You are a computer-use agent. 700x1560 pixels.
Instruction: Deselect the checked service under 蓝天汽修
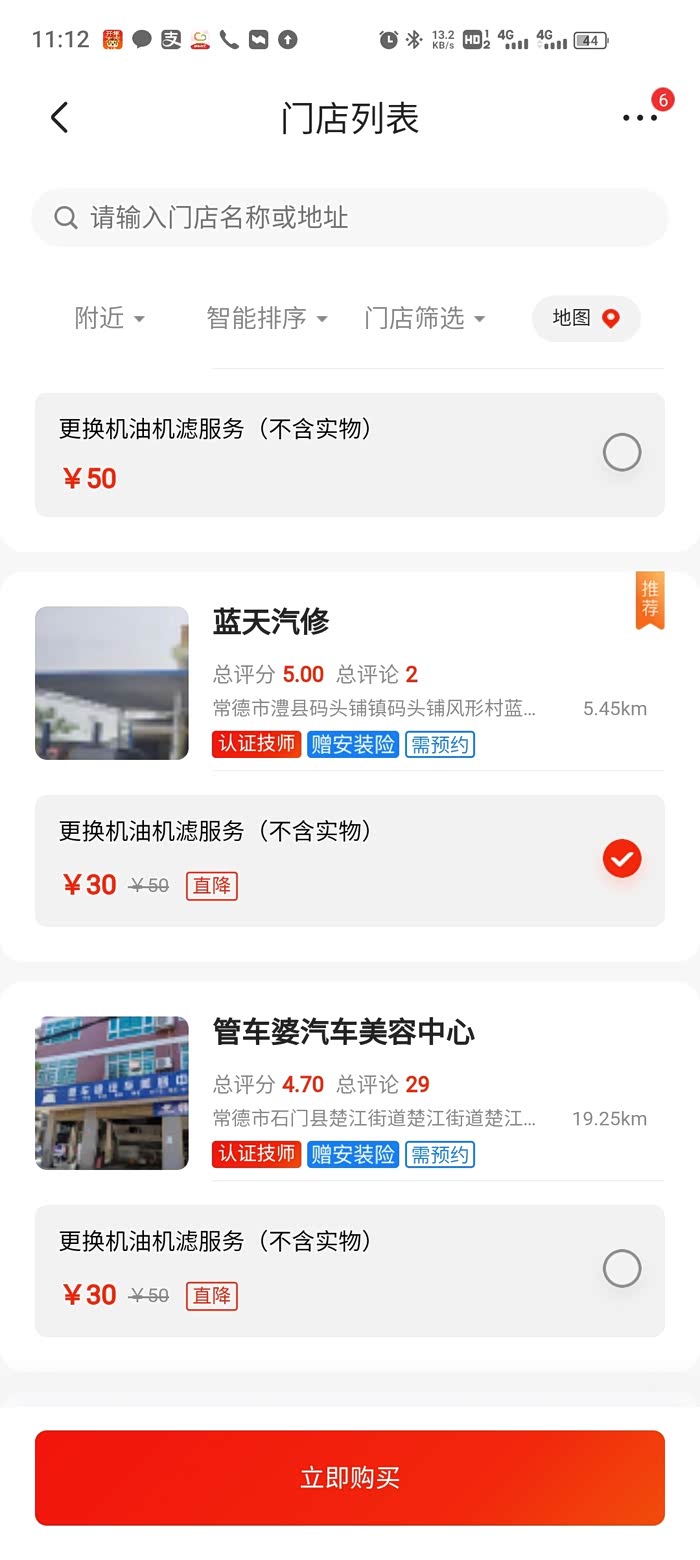click(621, 859)
